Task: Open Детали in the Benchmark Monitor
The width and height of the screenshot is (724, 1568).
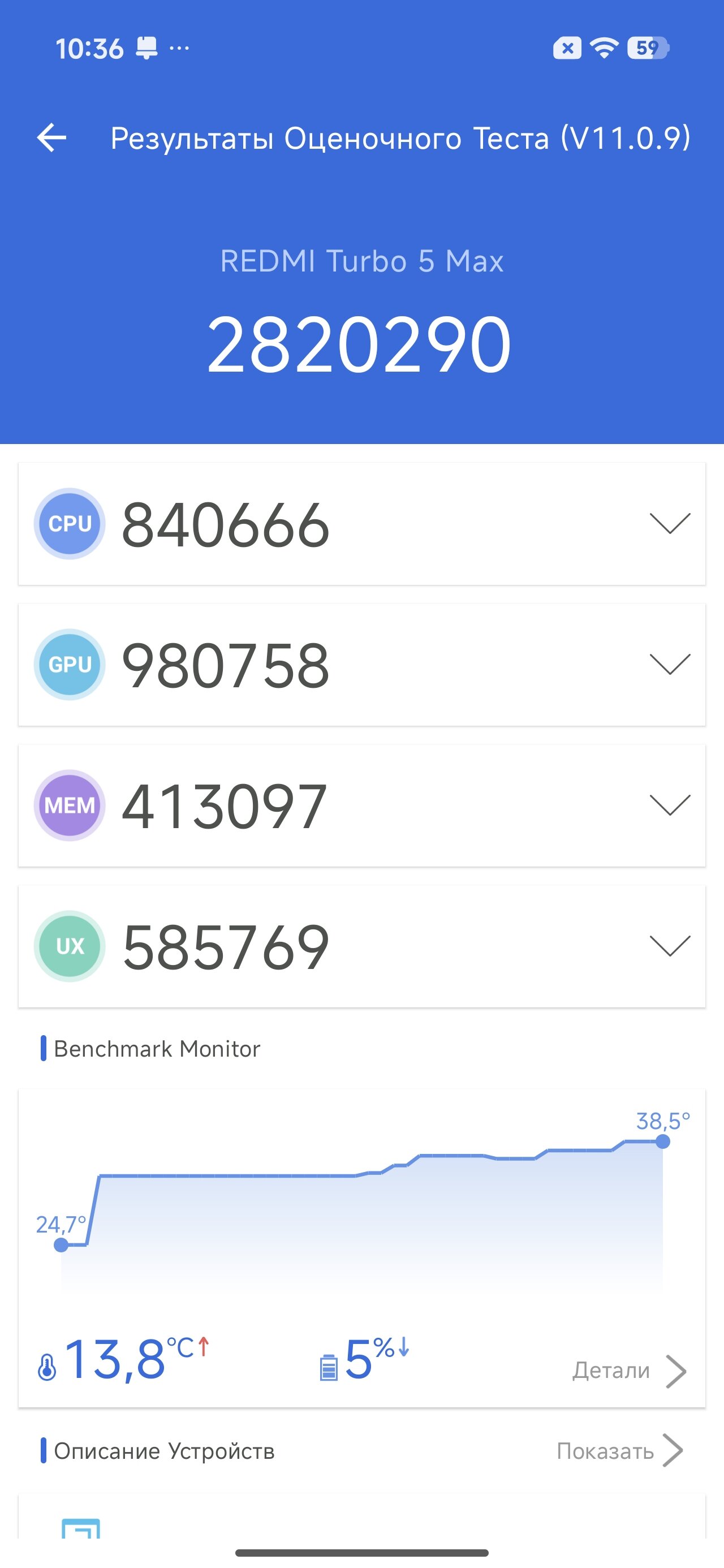Action: coord(628,1371)
